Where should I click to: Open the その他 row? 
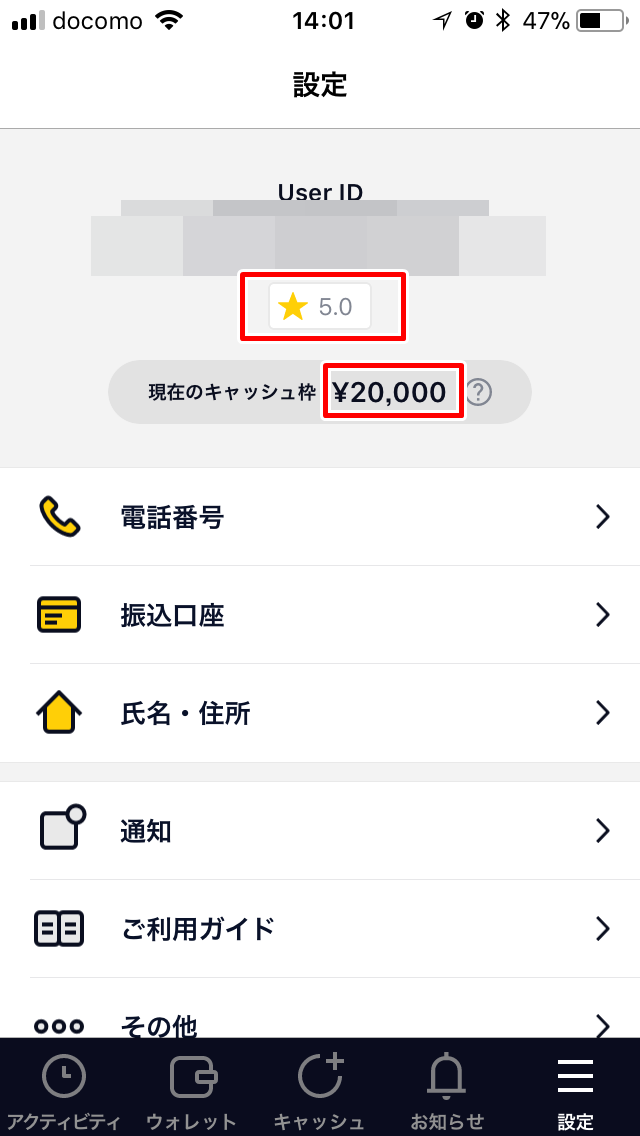click(x=320, y=1008)
